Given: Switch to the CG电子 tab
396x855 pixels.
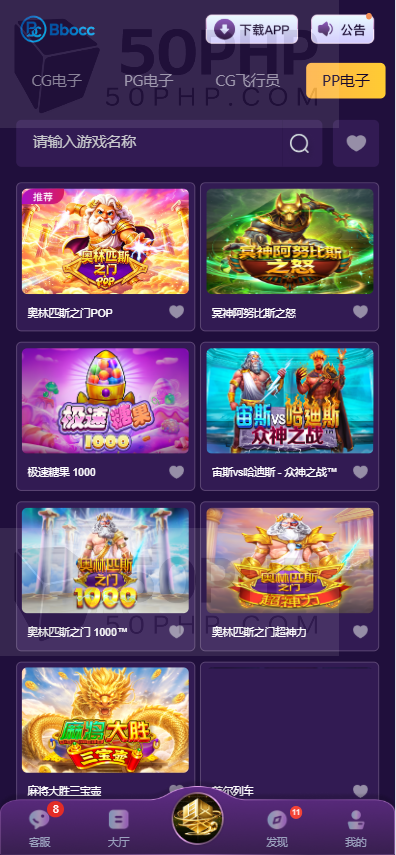Looking at the screenshot, I should click(57, 81).
